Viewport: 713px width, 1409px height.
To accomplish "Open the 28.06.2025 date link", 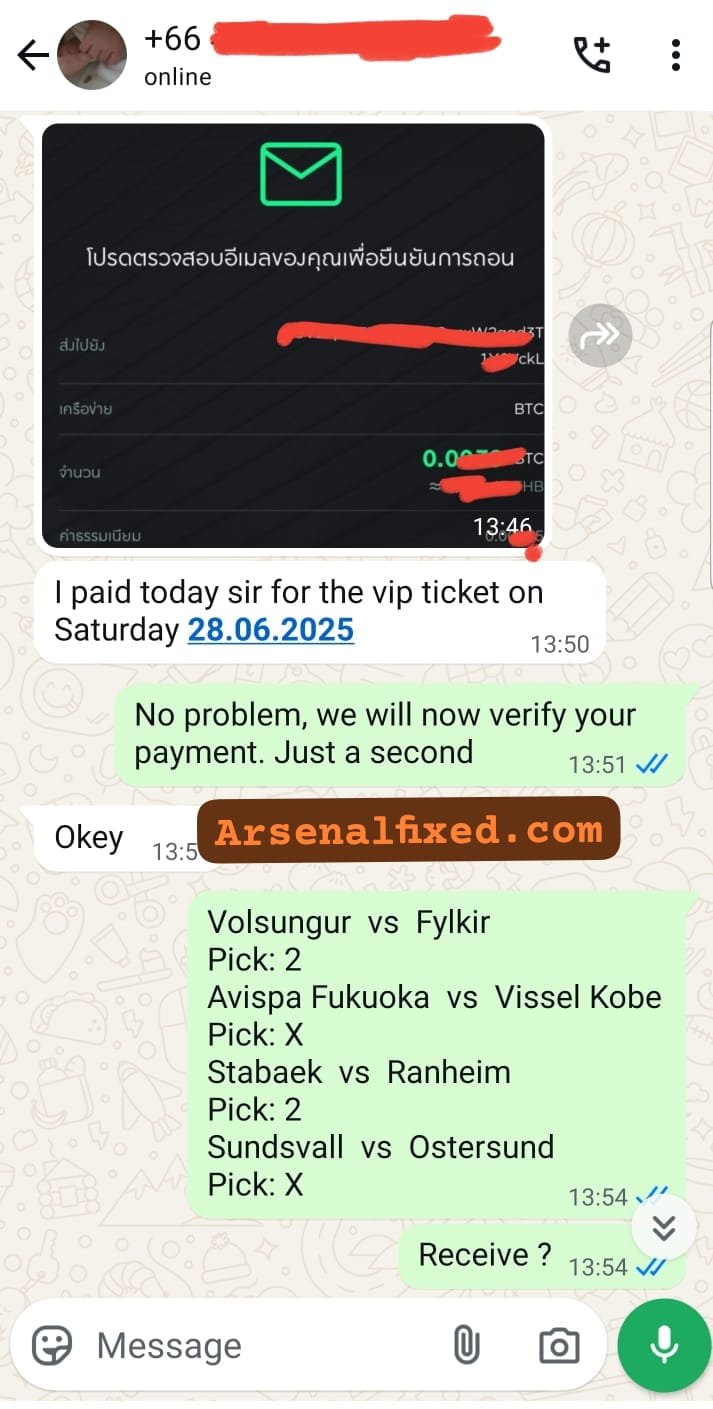I will 271,630.
